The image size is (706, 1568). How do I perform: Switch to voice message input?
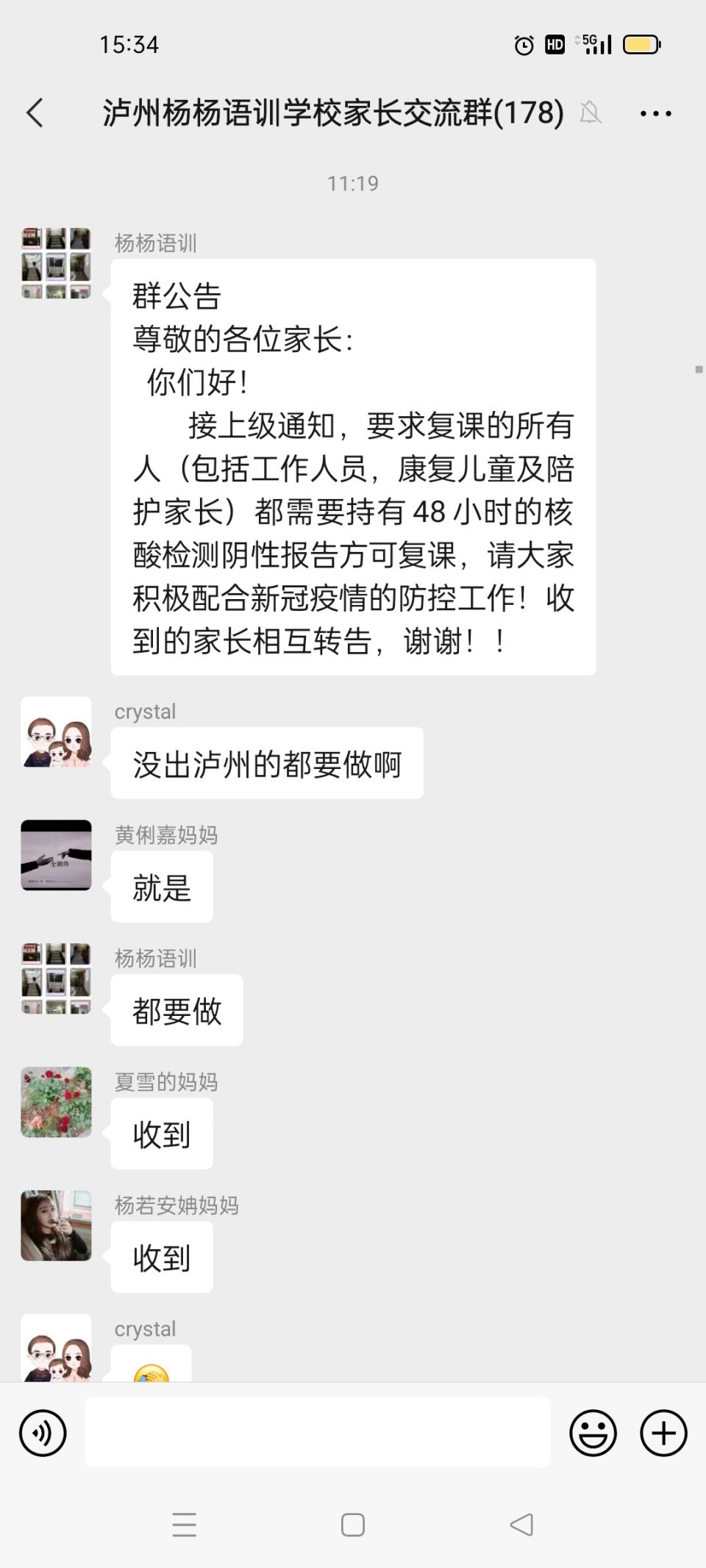(x=43, y=1433)
